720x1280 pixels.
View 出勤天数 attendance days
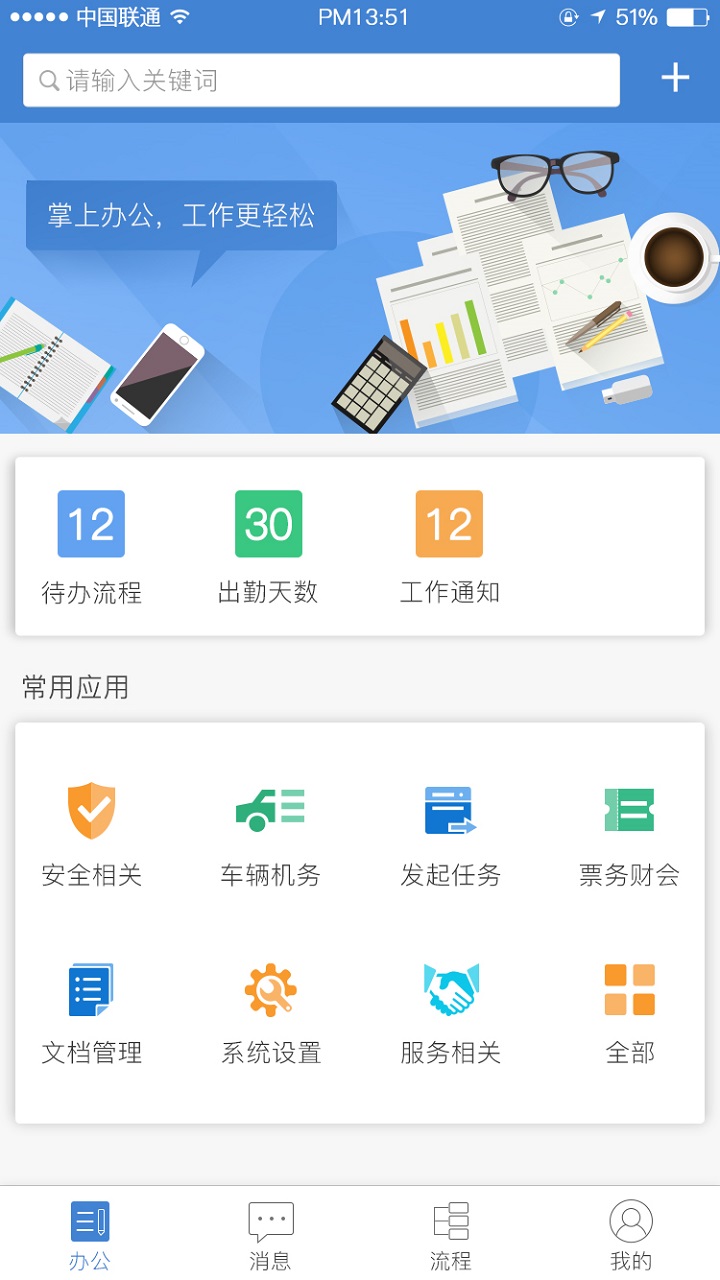(268, 547)
